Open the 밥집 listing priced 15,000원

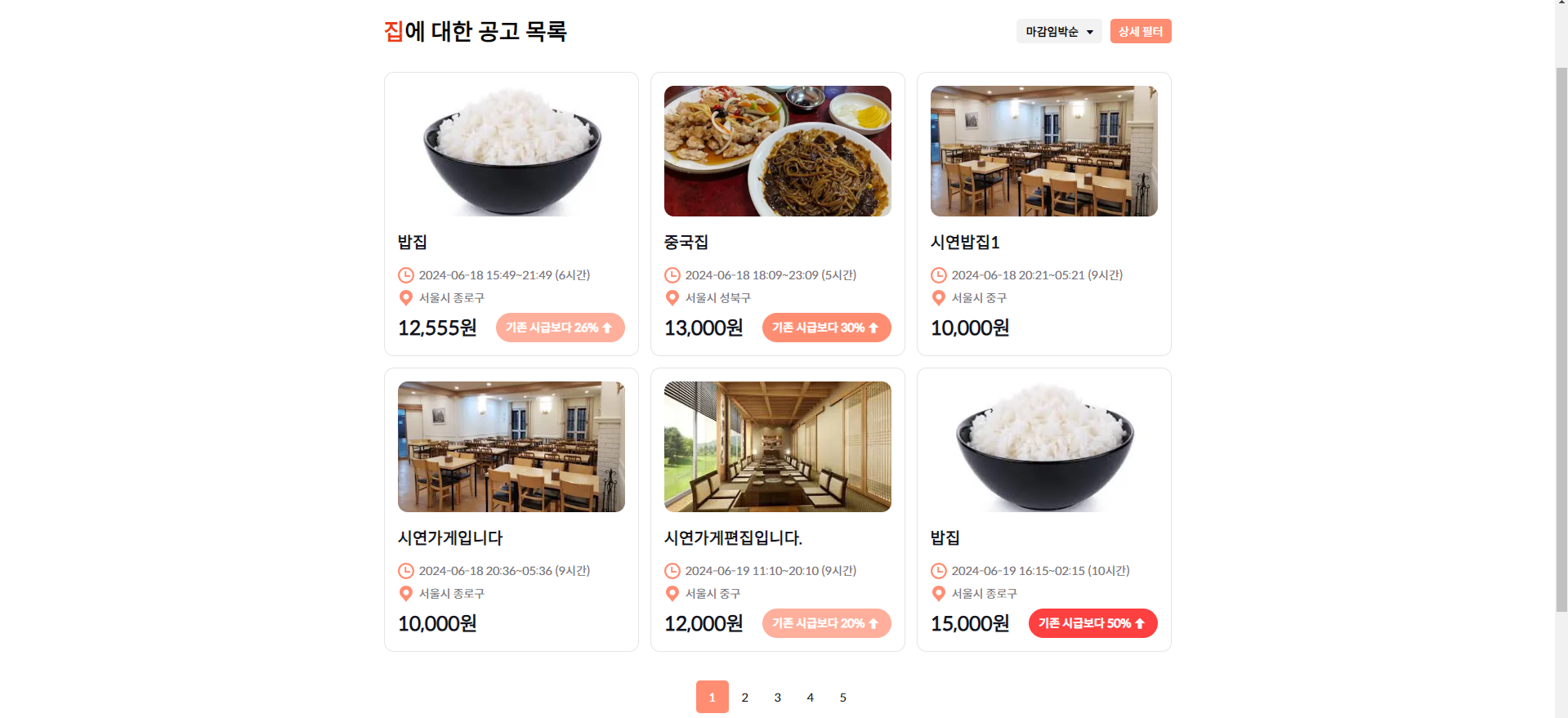[x=1043, y=510]
